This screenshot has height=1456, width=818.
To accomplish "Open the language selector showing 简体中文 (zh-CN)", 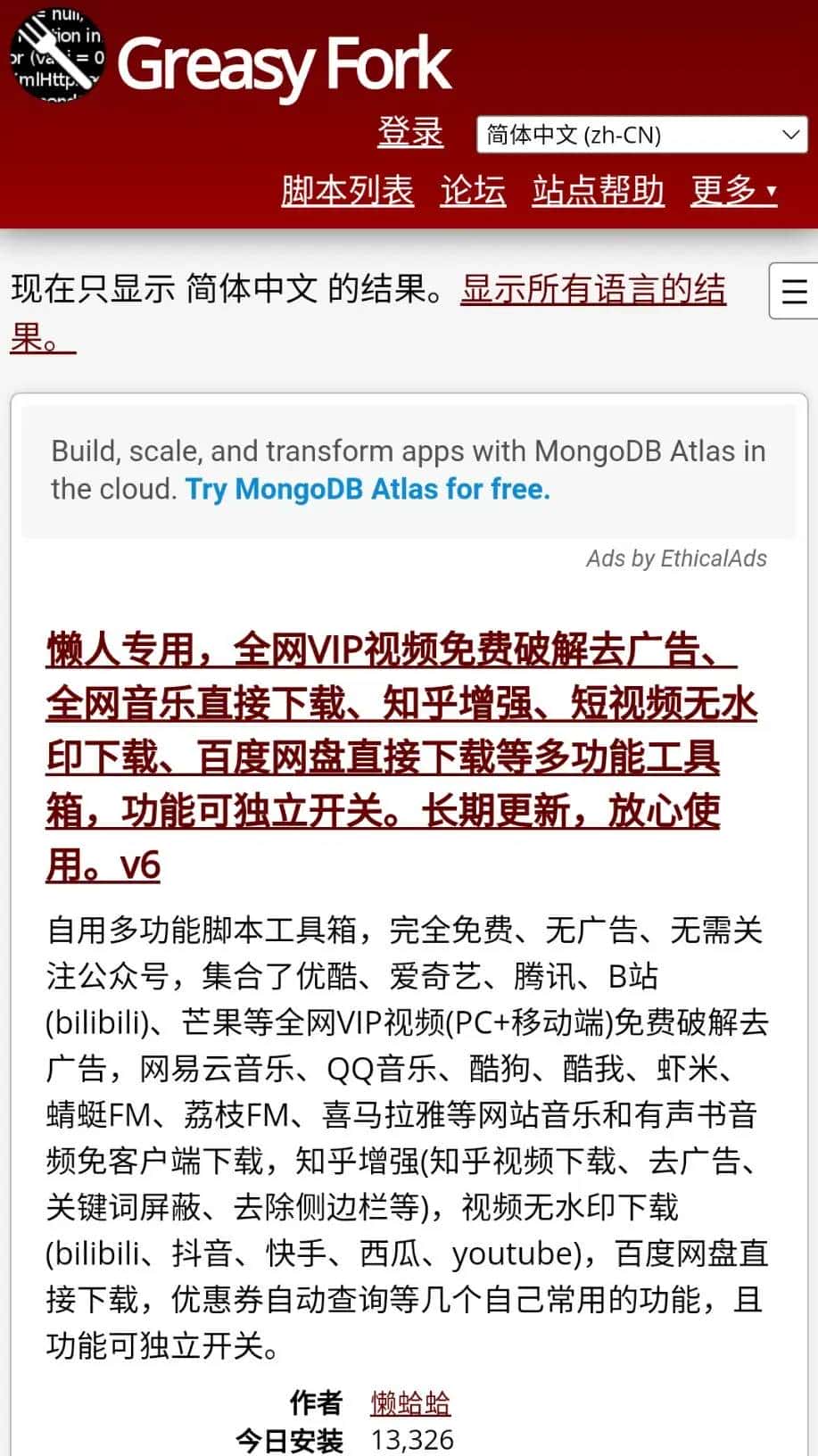I will coord(640,134).
